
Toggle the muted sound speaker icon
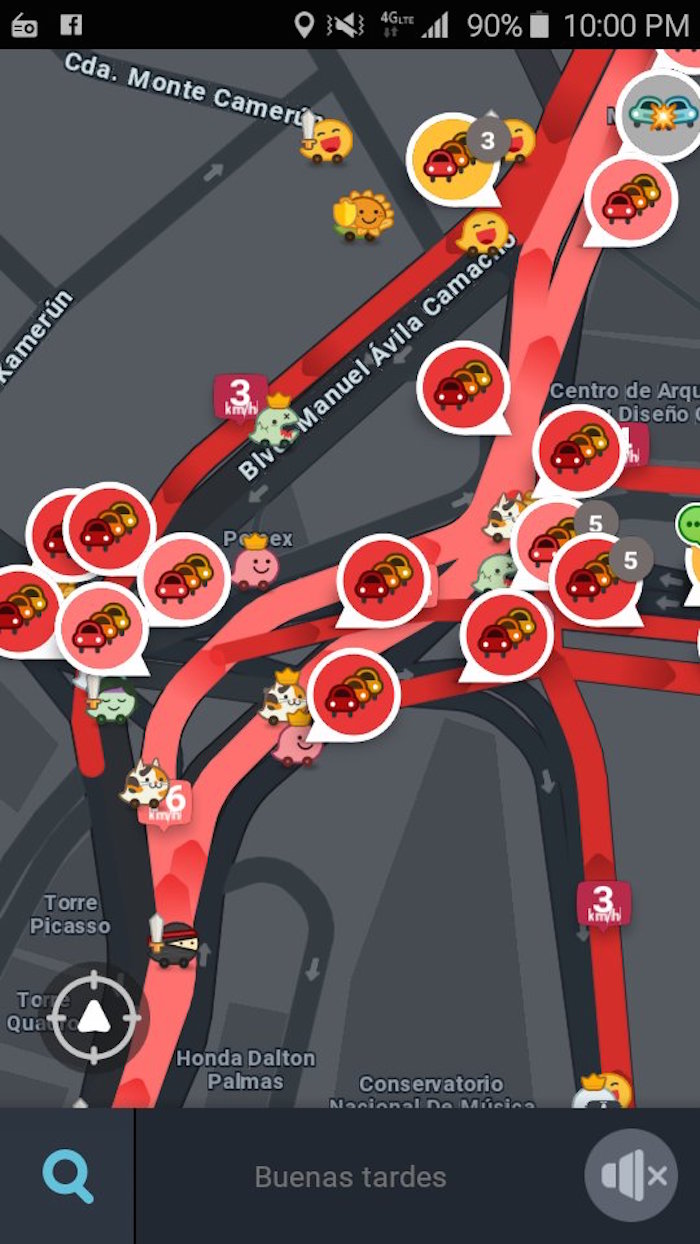(x=632, y=1177)
